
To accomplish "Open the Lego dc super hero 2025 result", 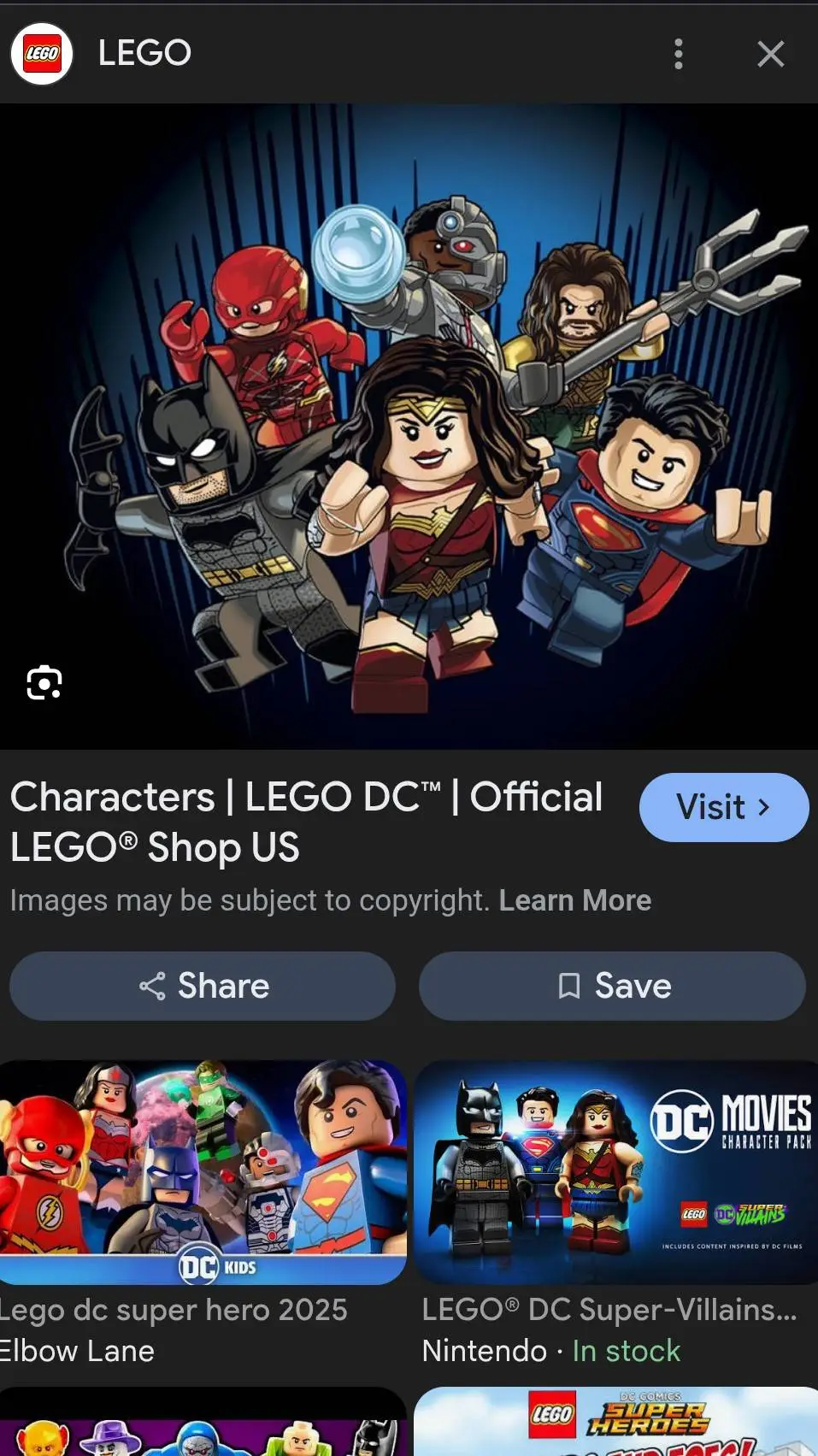I will pyautogui.click(x=203, y=1172).
